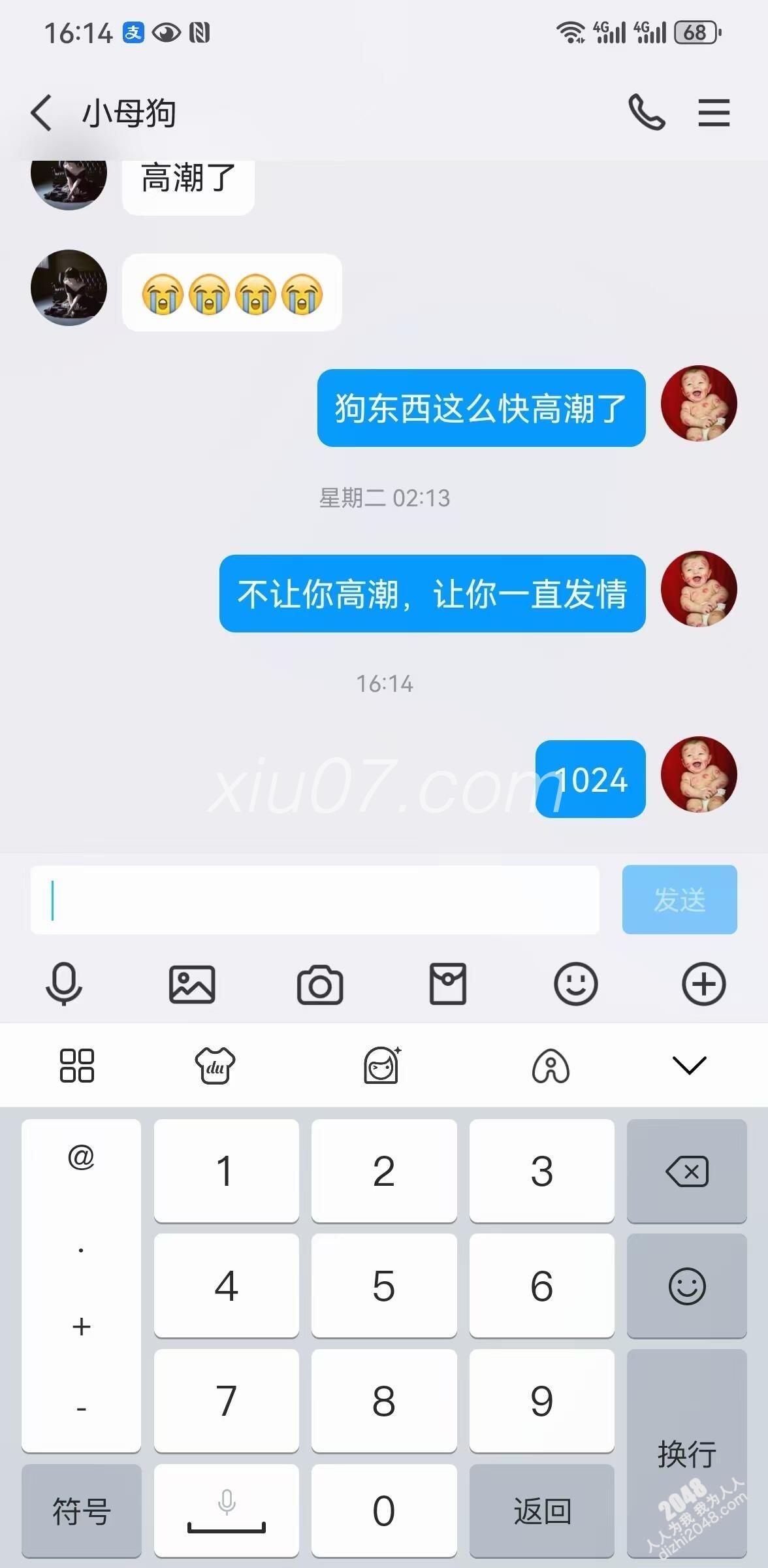Tap the 发送 send button

click(x=679, y=900)
